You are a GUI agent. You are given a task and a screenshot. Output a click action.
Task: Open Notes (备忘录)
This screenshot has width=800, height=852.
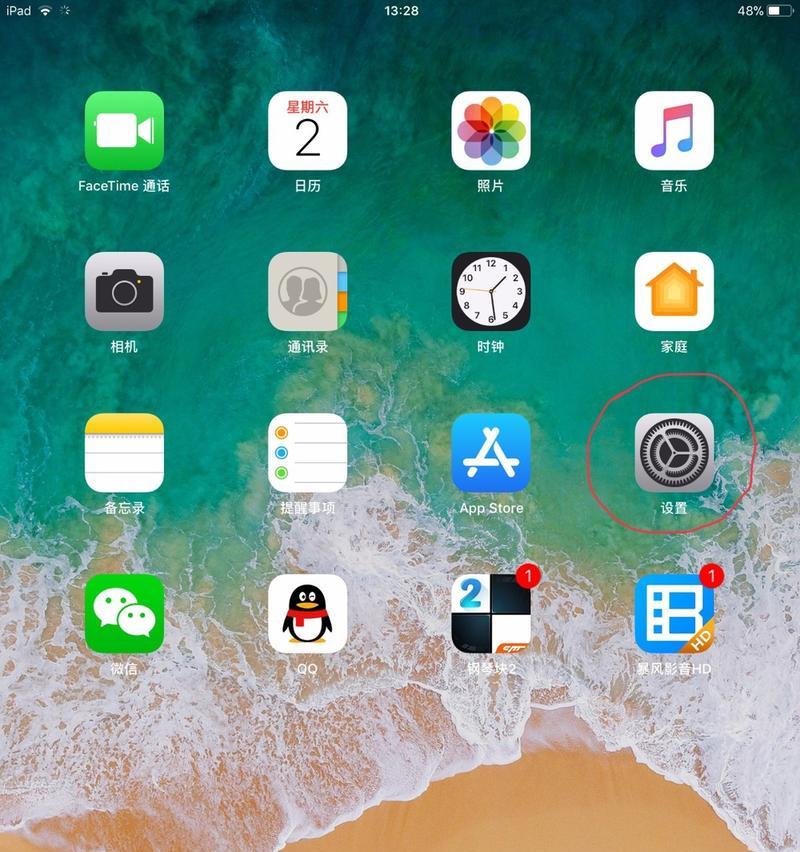[x=124, y=453]
